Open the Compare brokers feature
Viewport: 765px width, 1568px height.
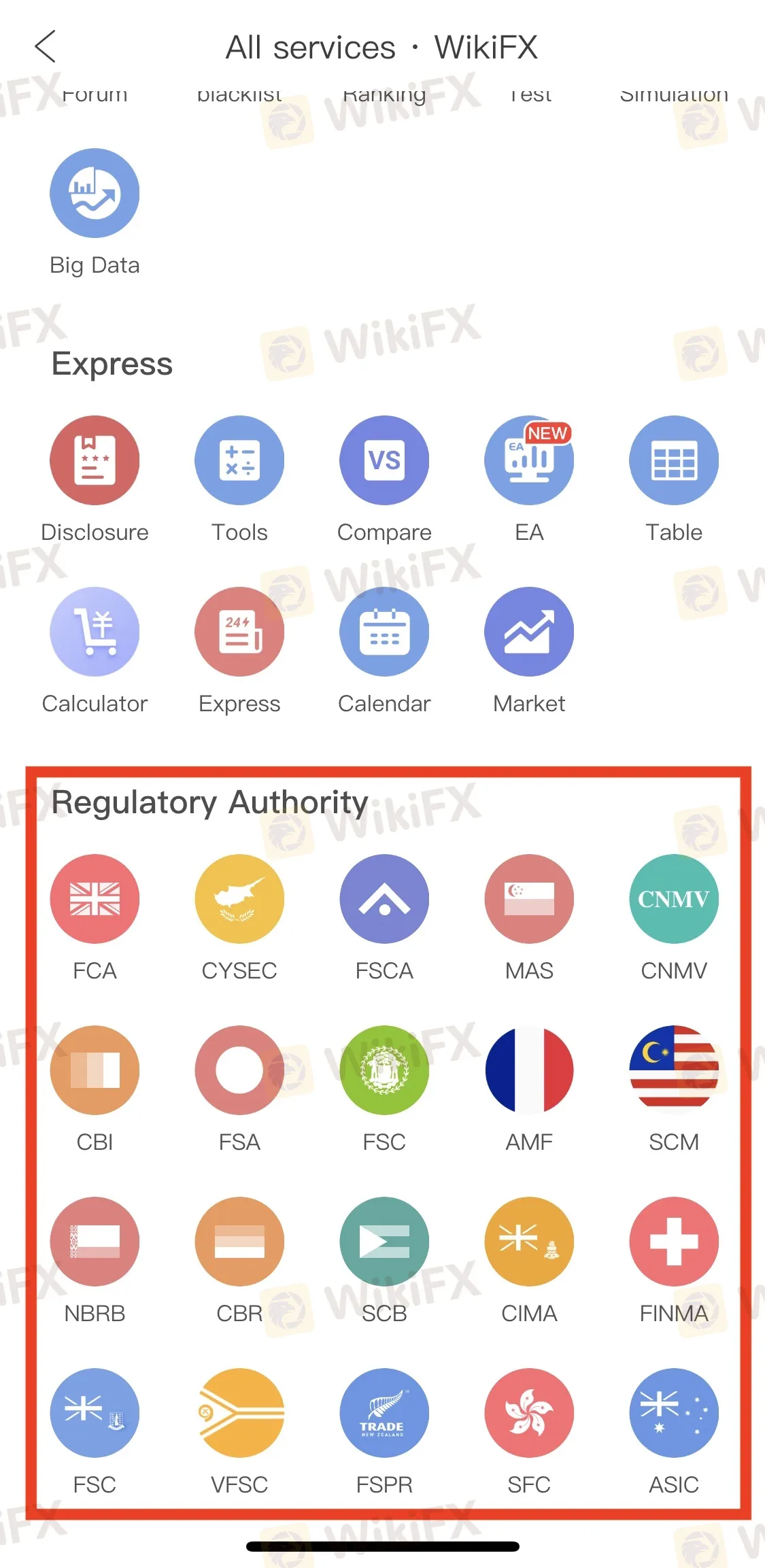(x=384, y=460)
